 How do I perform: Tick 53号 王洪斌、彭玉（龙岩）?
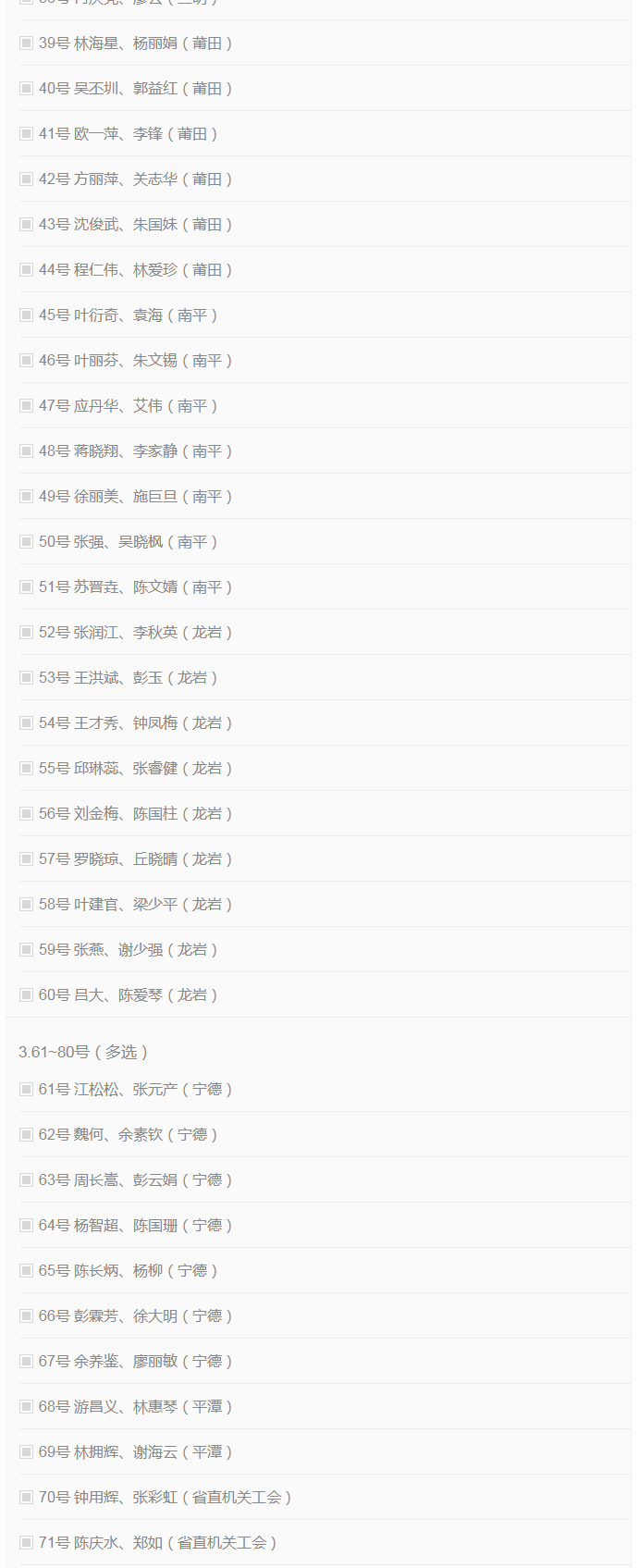click(x=26, y=678)
